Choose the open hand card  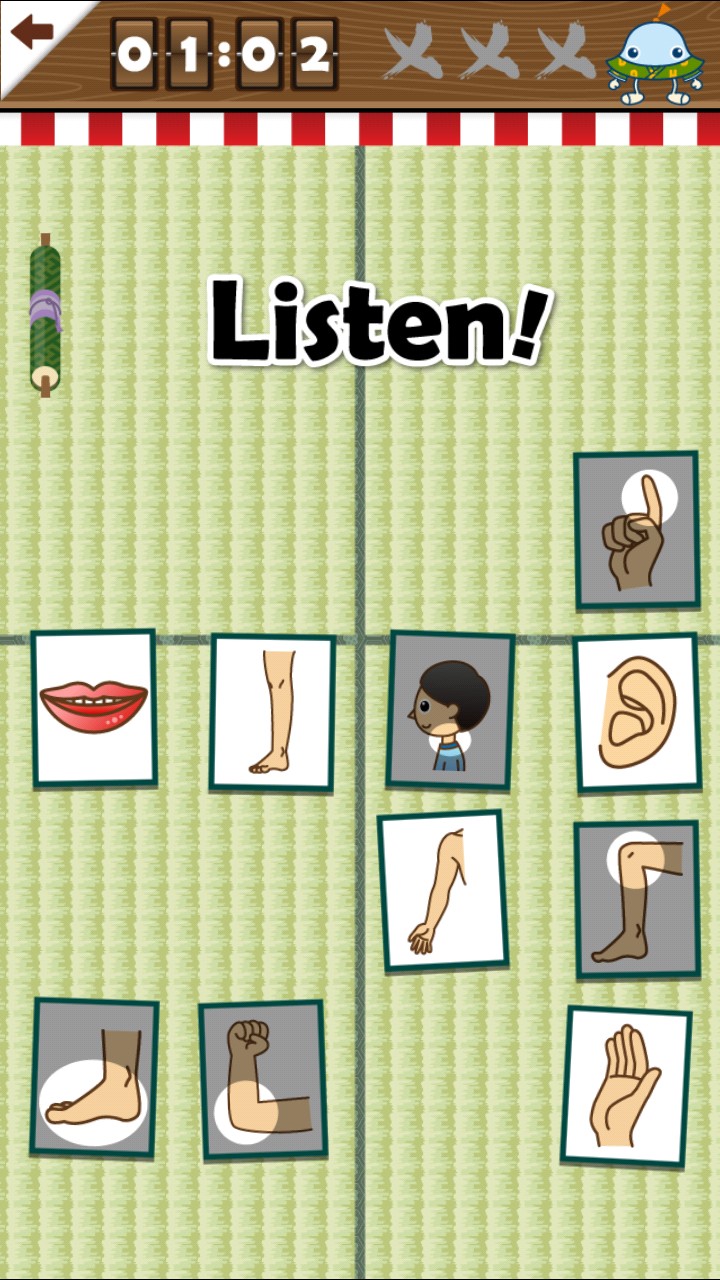tap(626, 1087)
